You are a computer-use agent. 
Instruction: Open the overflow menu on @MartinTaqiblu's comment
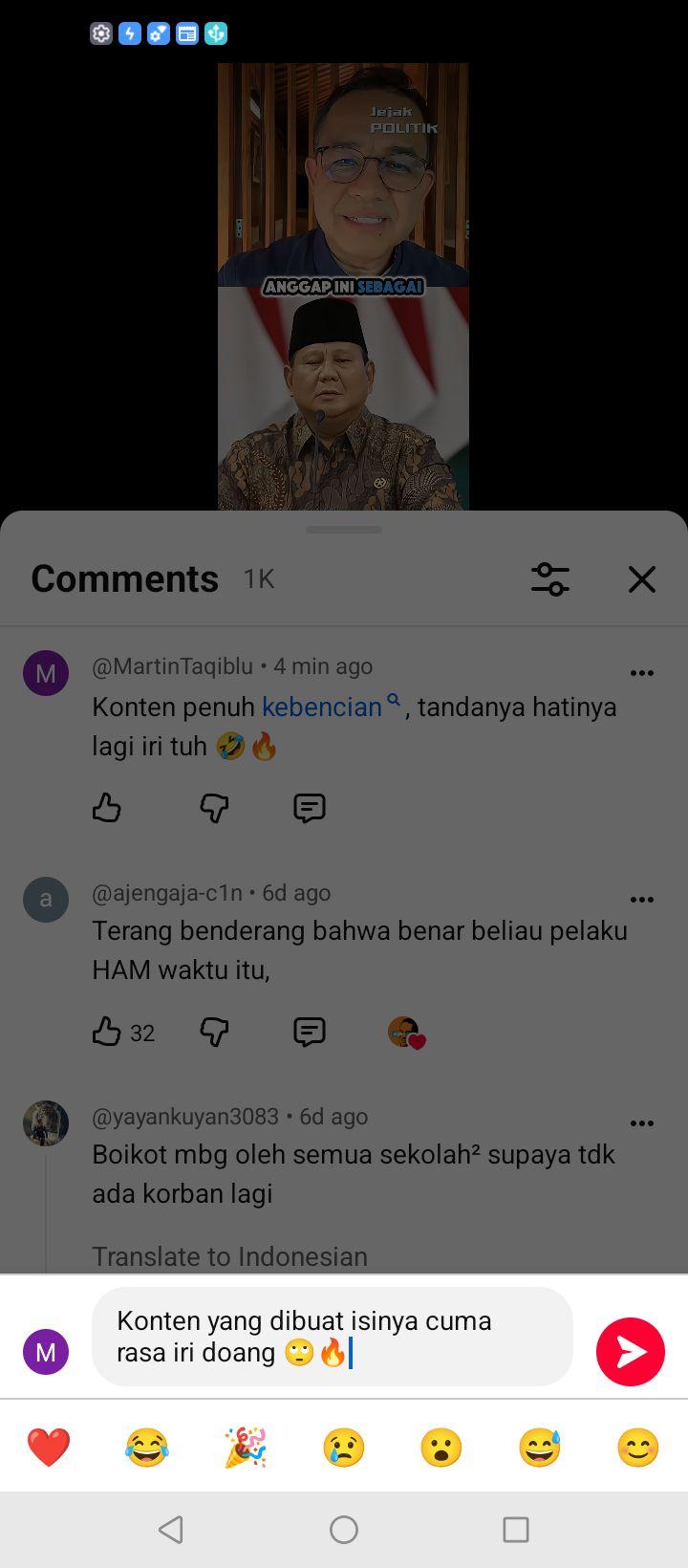(642, 673)
